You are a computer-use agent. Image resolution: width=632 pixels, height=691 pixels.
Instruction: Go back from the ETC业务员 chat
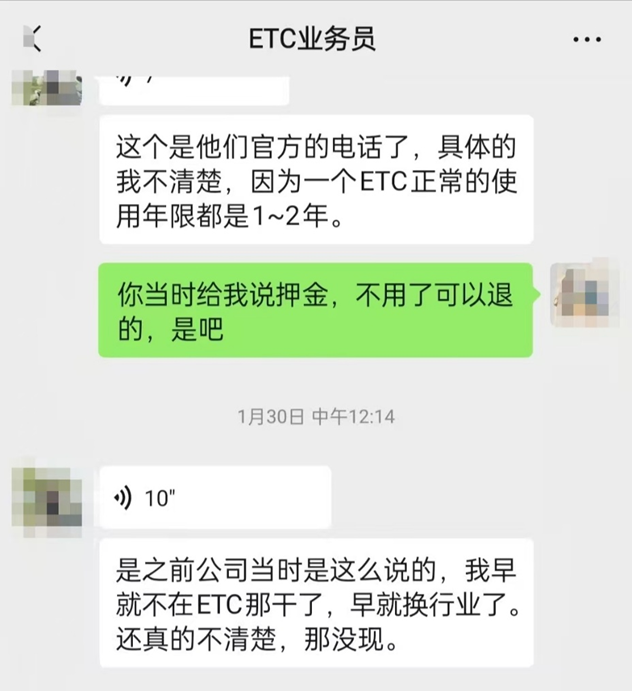33,39
